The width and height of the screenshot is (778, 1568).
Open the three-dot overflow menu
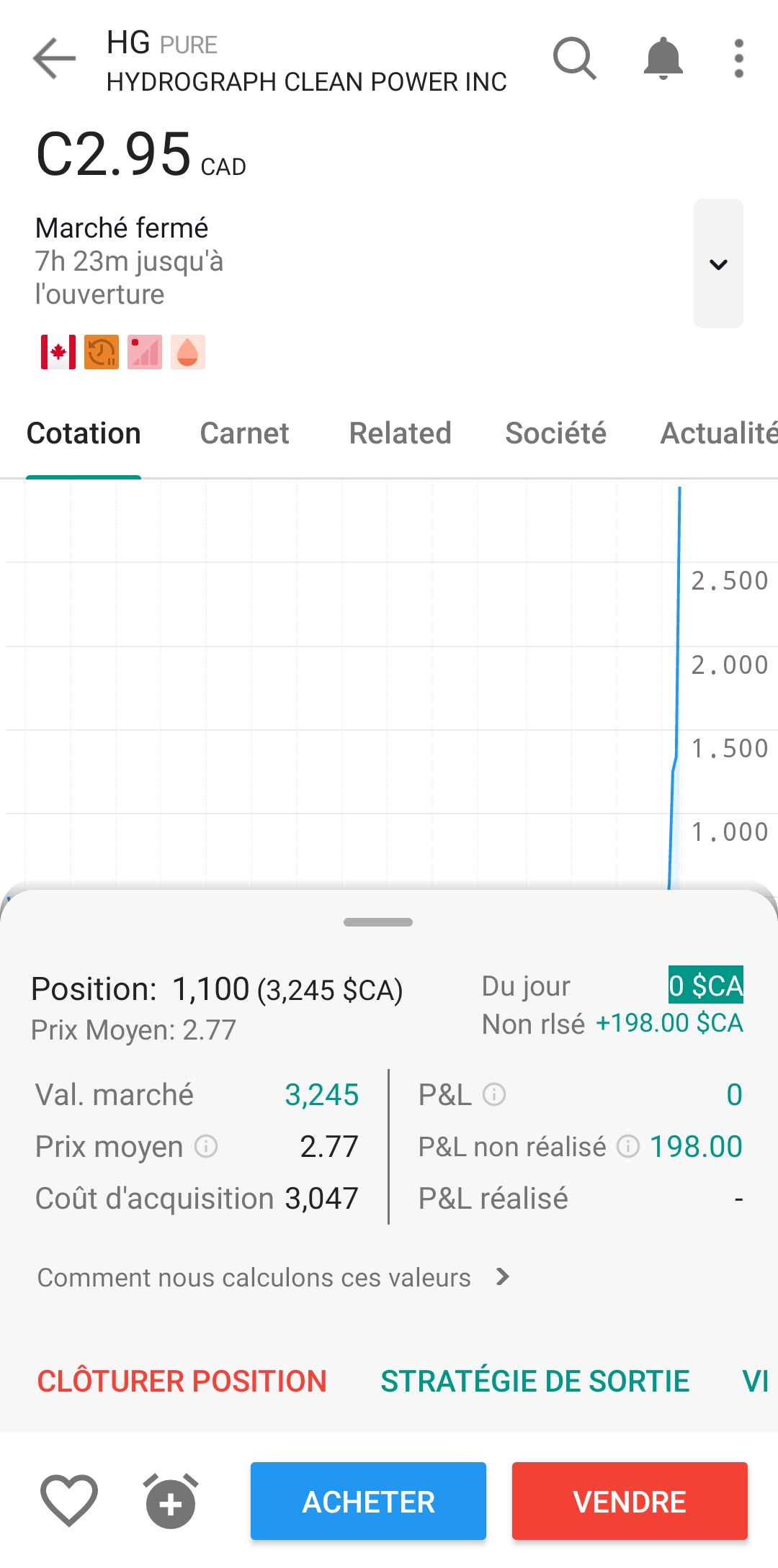coord(738,58)
